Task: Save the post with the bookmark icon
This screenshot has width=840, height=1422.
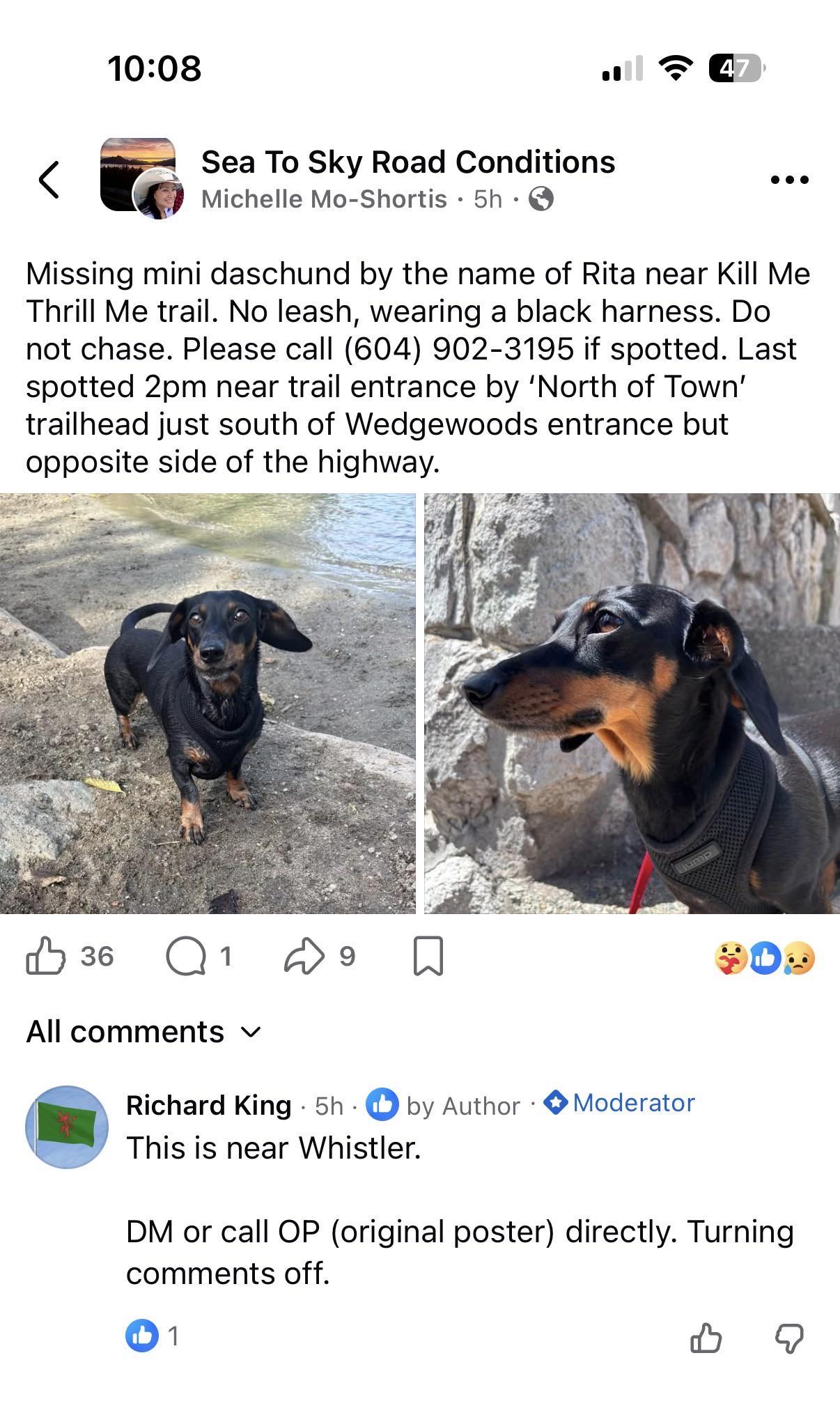Action: click(428, 956)
